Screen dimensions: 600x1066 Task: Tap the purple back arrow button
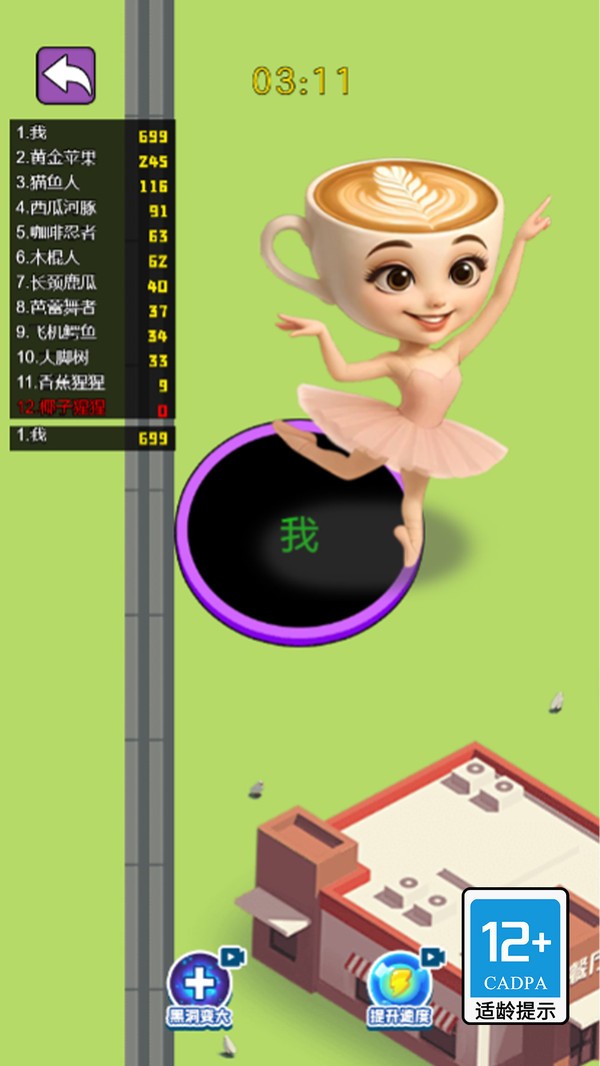coord(66,75)
